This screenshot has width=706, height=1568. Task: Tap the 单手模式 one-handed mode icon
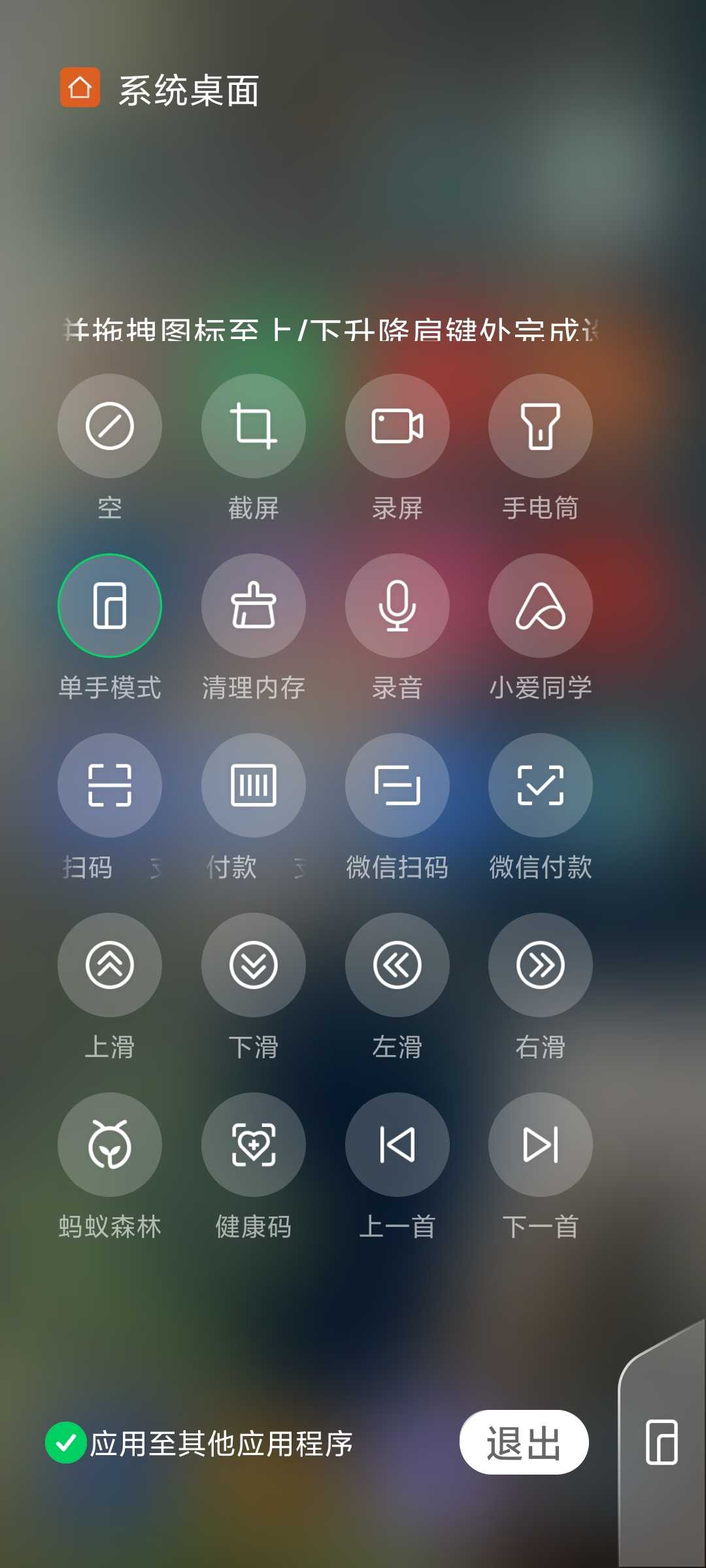tap(109, 606)
